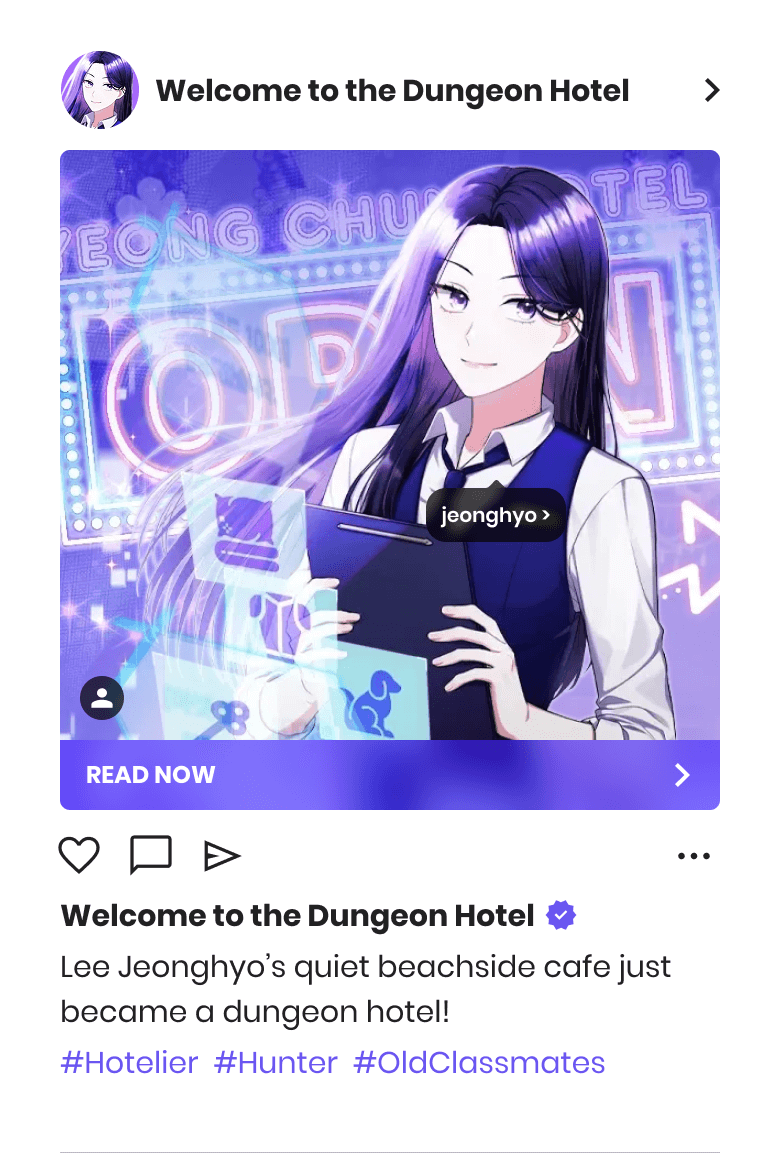
Task: Toggle the person tag icon on the image
Action: [102, 698]
